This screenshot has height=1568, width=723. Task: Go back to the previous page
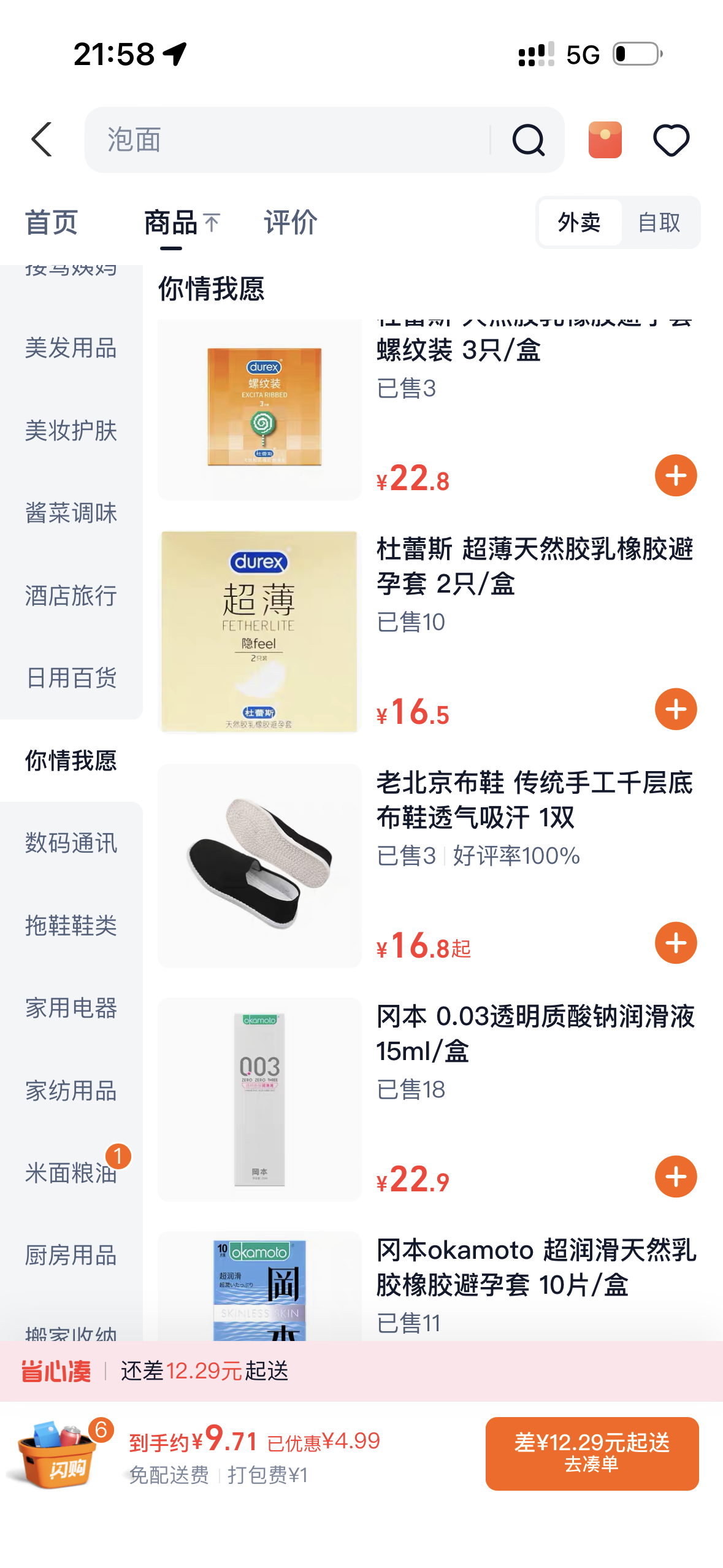41,139
